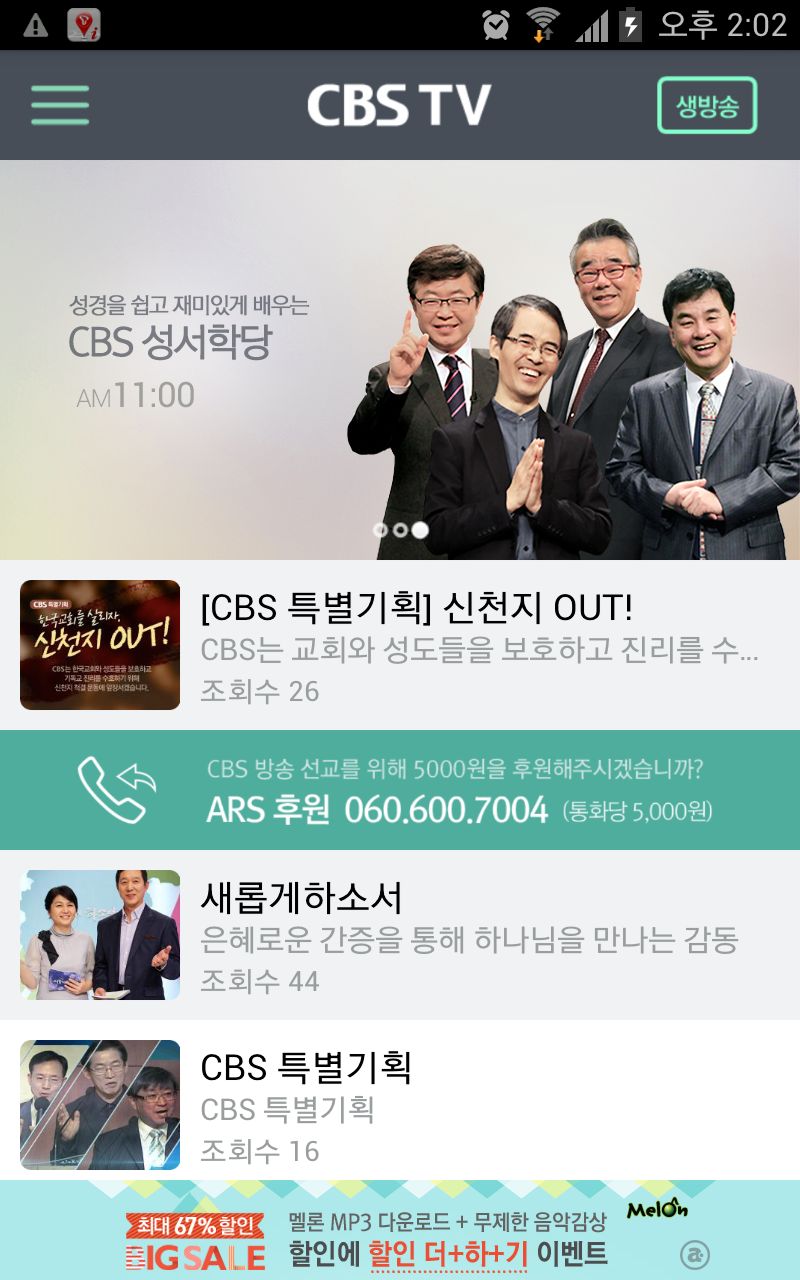Open the 새롭게하소서 program
This screenshot has height=1280, width=800.
coord(400,935)
